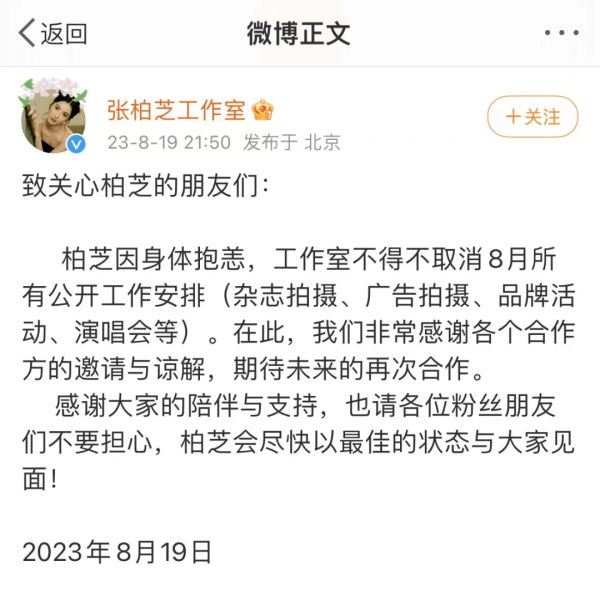Go back using the 返回 button
Screen dimensions: 600x591
click(x=52, y=34)
